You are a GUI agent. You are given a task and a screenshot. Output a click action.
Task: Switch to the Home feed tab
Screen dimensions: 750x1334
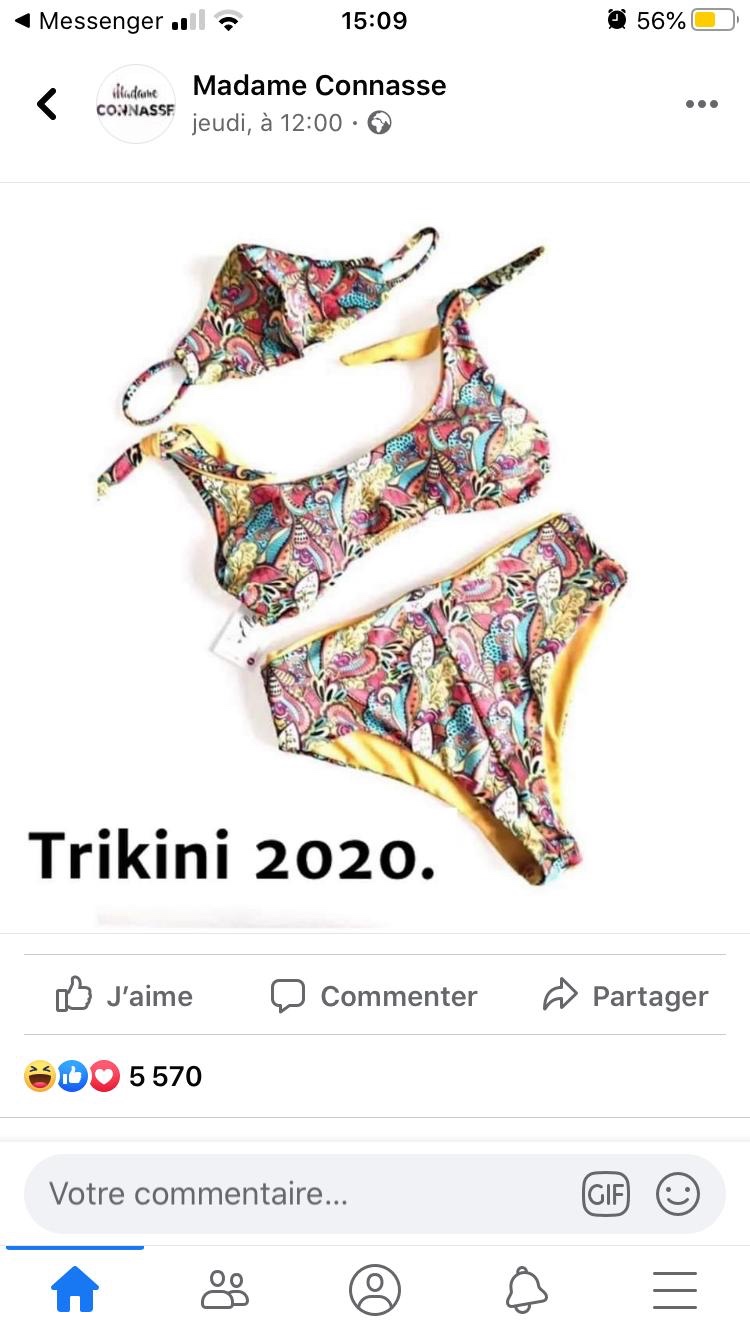(75, 1290)
